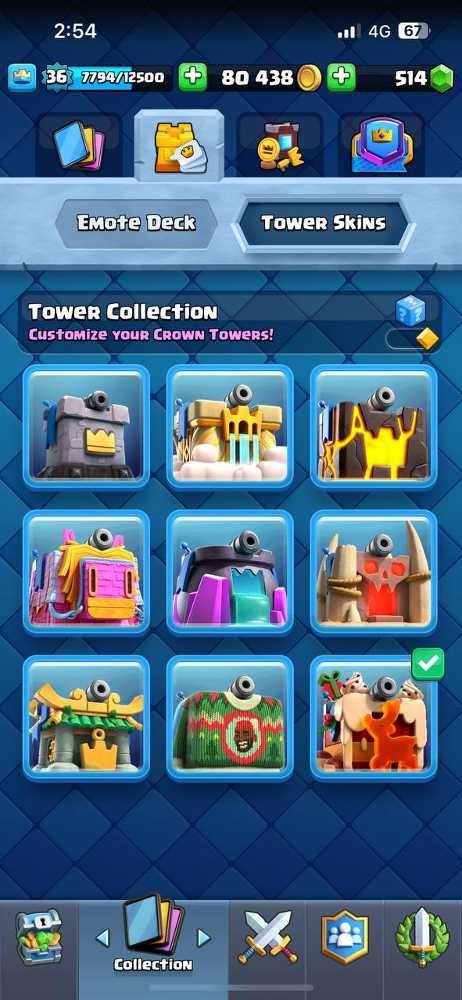Tap the green plus to buy gems
This screenshot has width=462, height=1000.
point(341,78)
